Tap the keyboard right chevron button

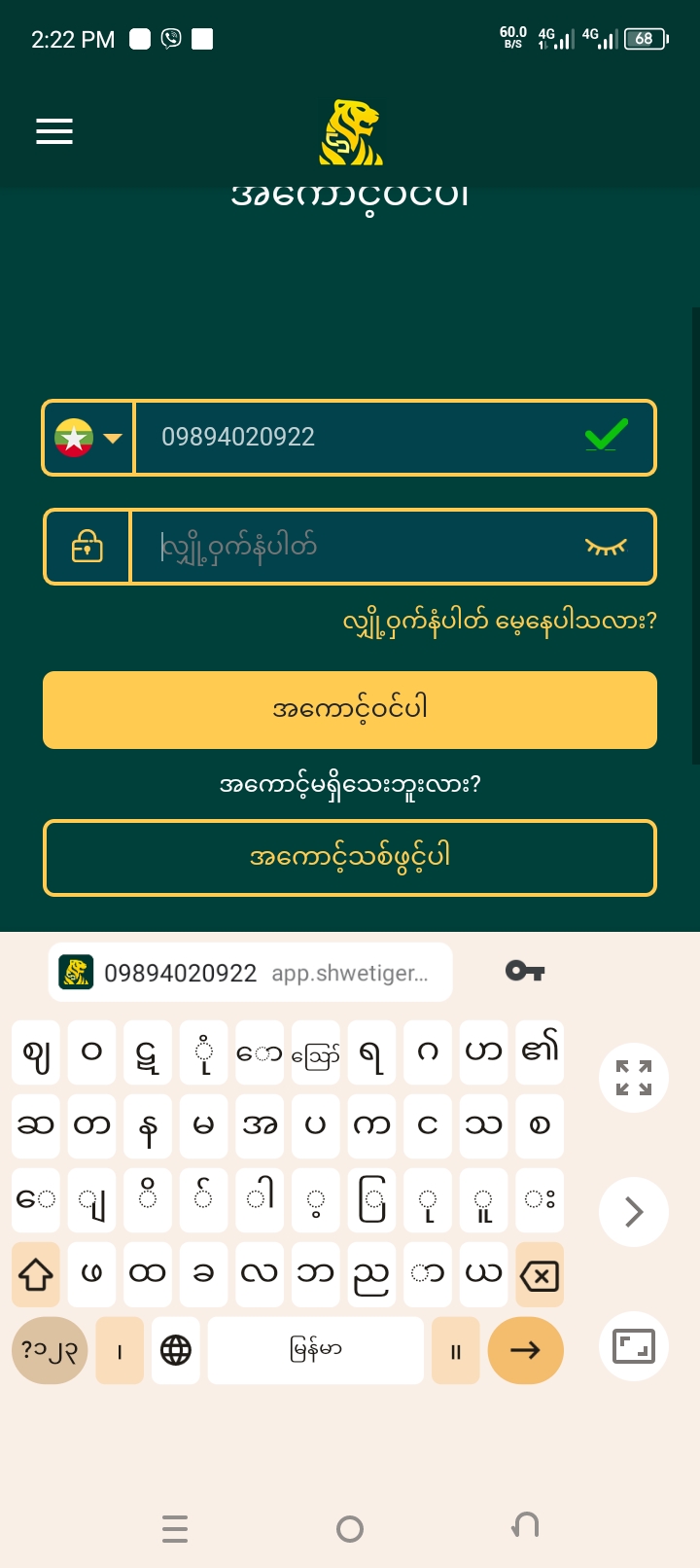[x=634, y=1212]
